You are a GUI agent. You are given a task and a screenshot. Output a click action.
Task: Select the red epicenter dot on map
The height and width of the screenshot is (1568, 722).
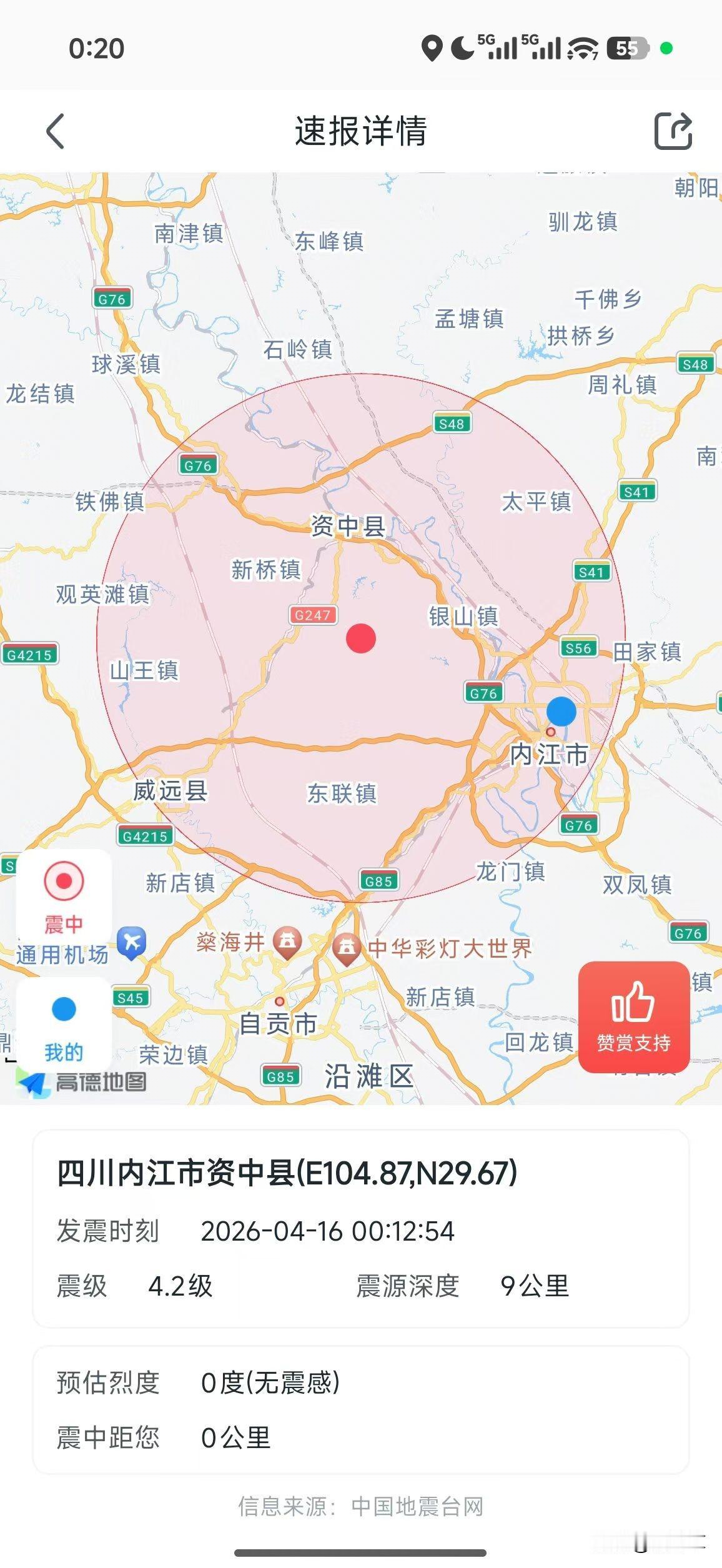point(362,638)
